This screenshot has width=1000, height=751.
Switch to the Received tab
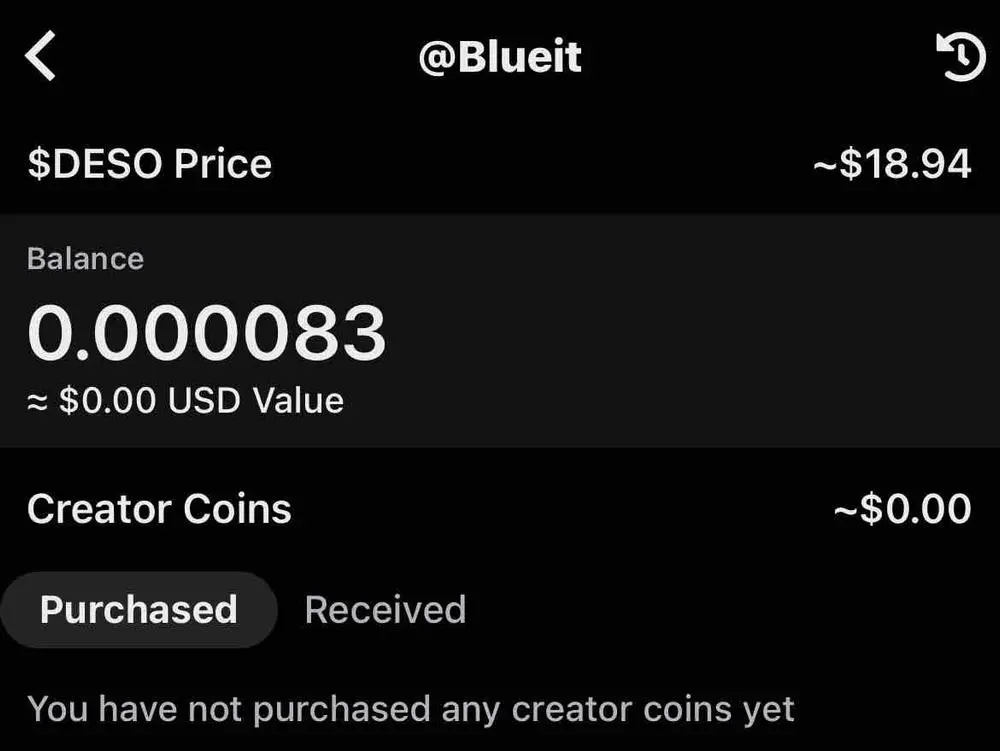click(385, 610)
